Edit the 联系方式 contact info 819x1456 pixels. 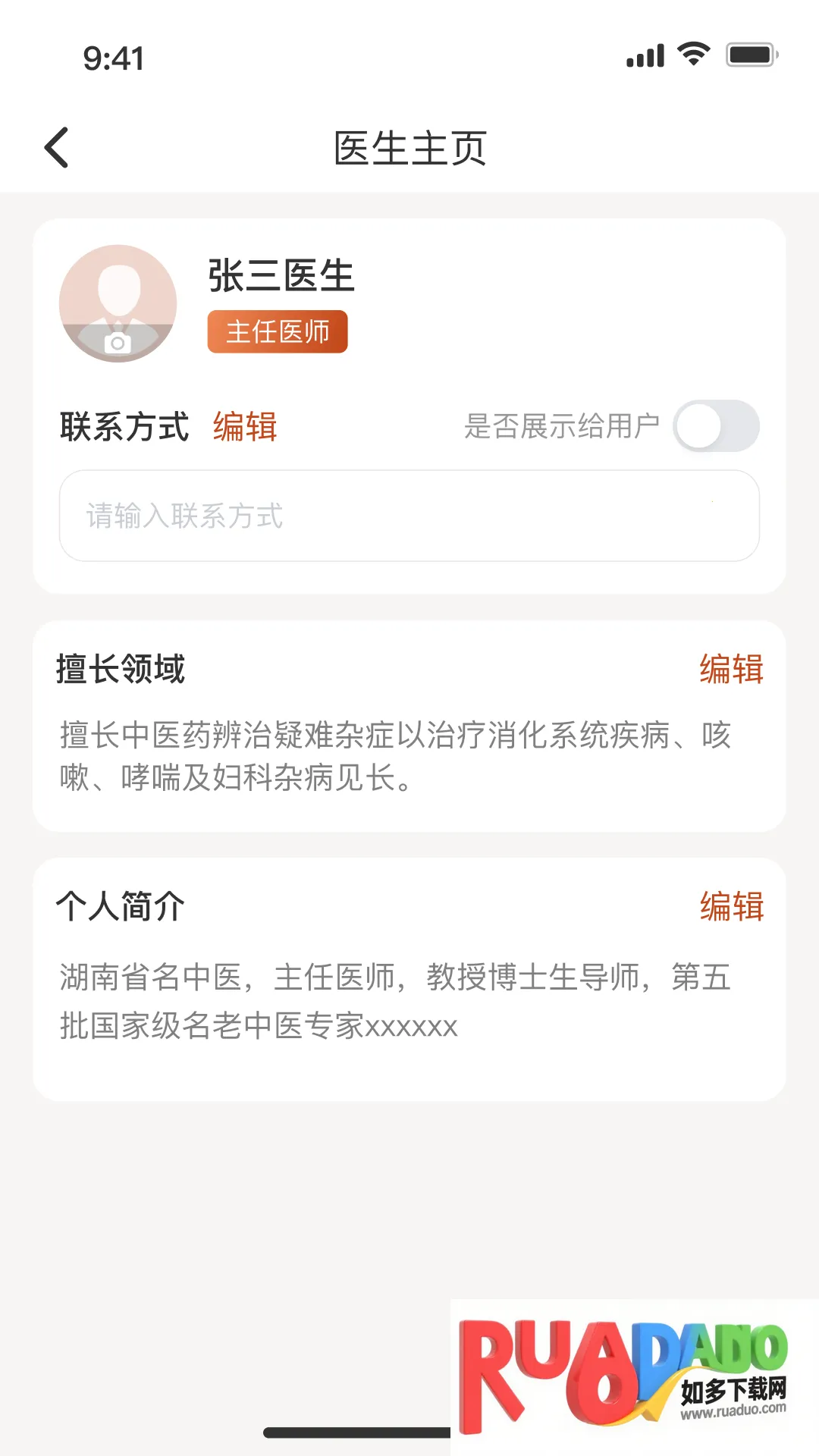(x=245, y=426)
